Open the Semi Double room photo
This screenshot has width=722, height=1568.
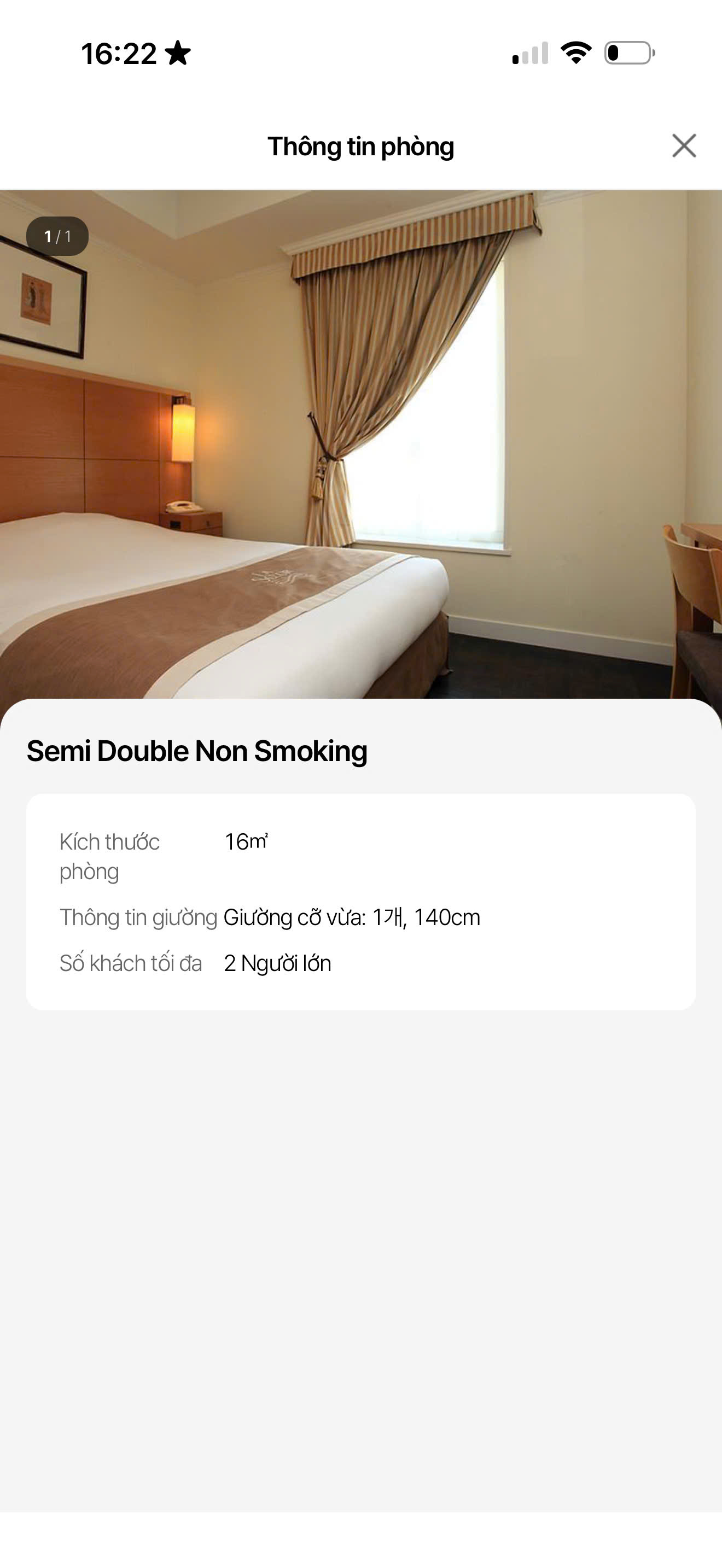[x=361, y=444]
